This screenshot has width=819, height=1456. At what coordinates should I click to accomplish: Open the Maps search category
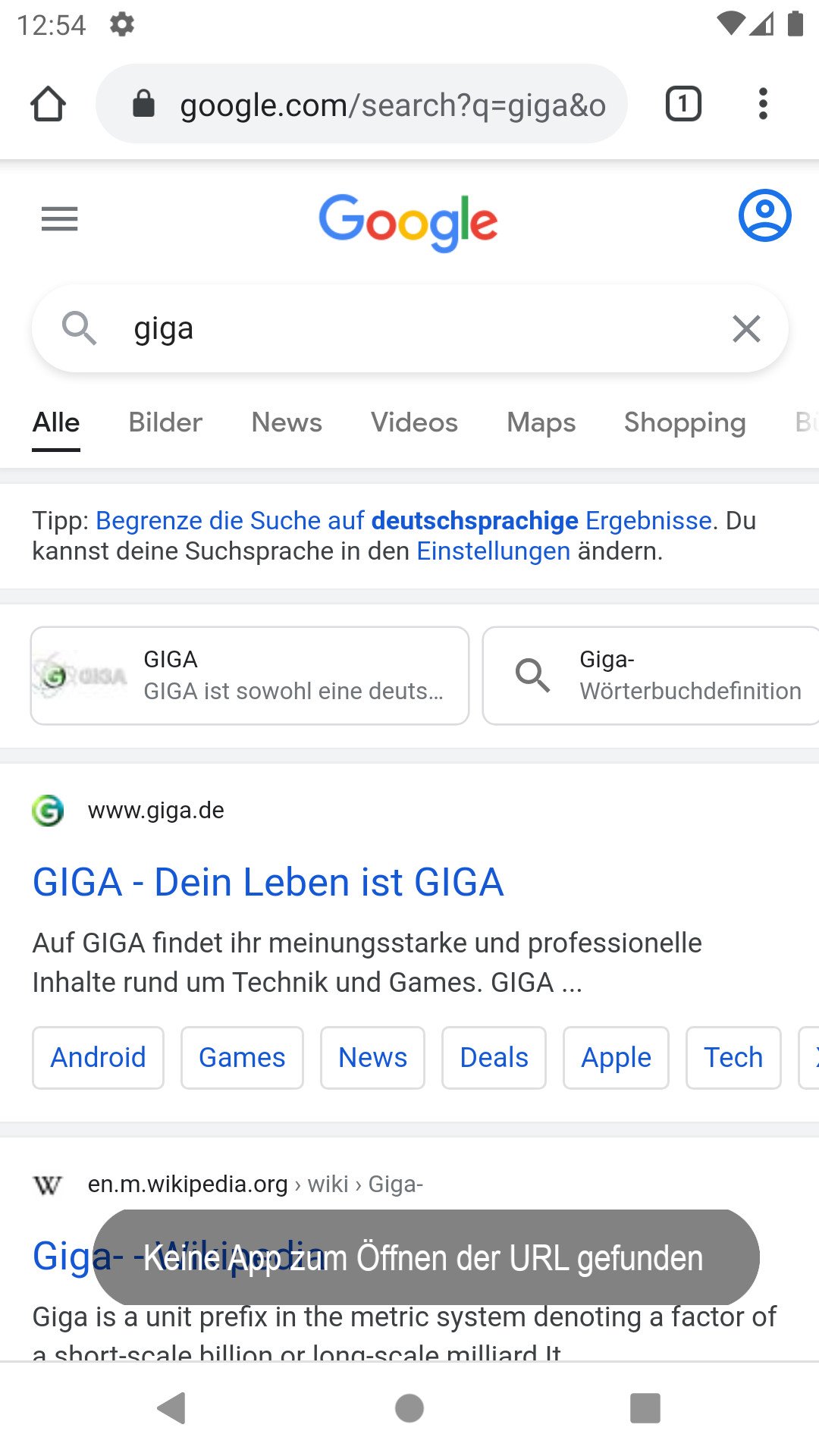tap(540, 422)
